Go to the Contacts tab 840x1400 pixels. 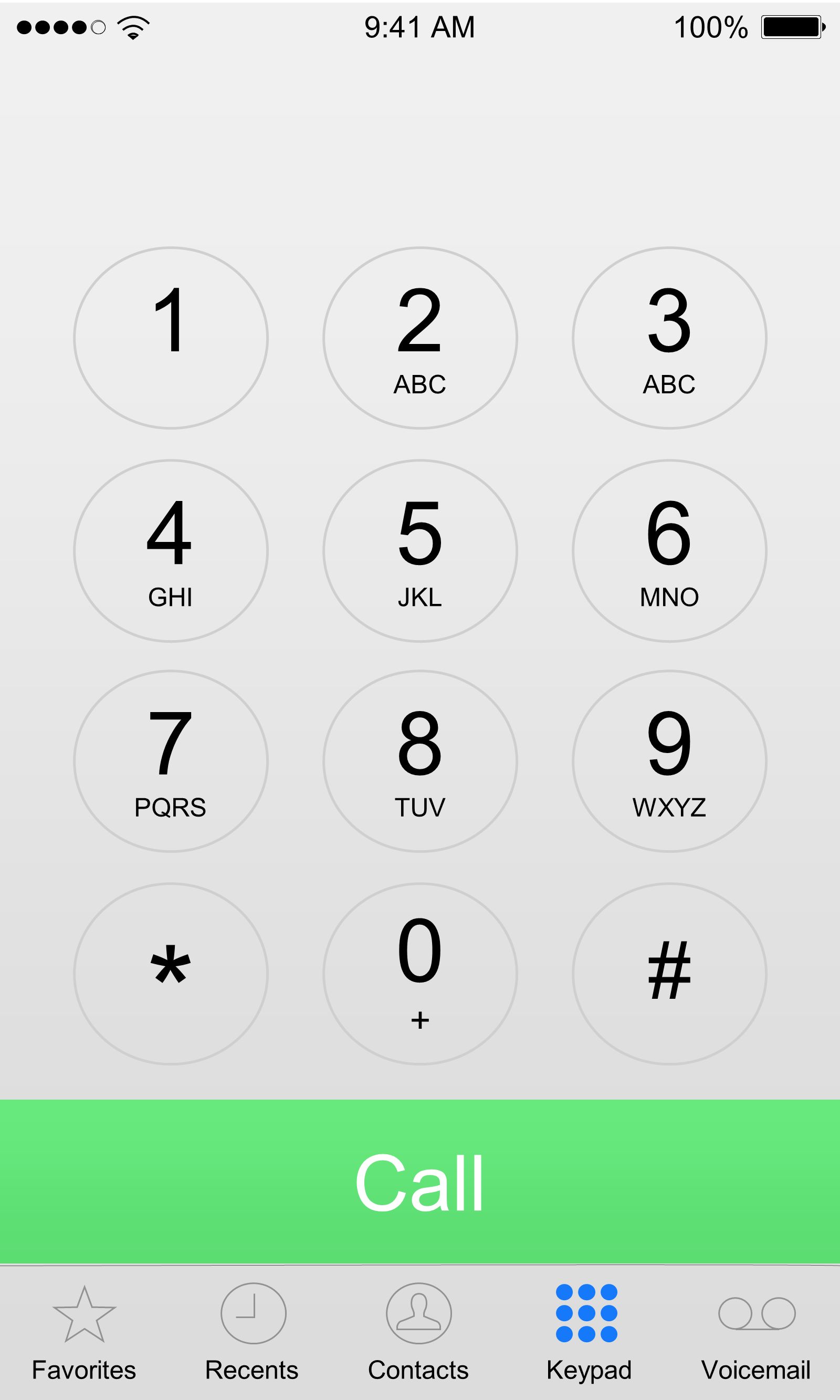[419, 1334]
